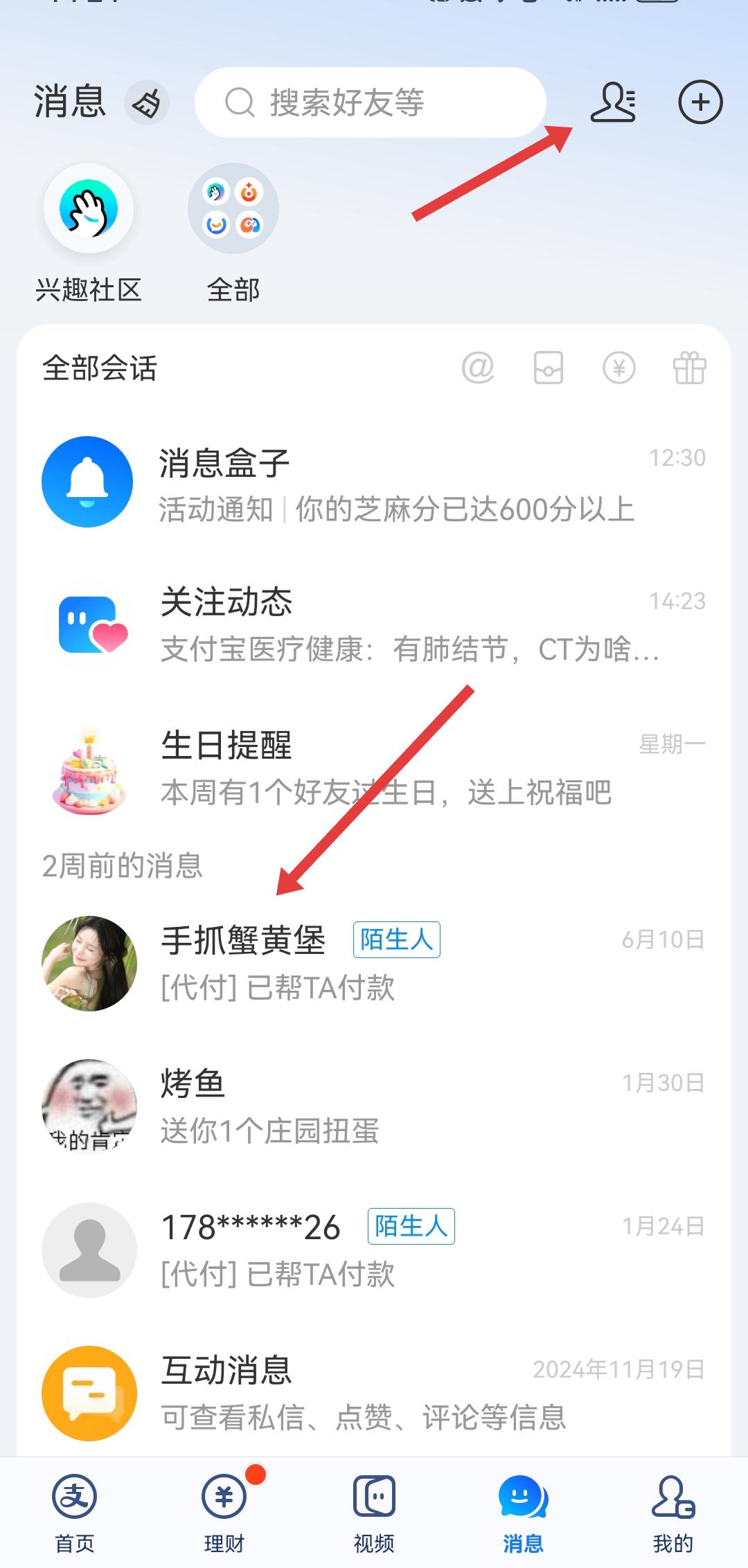Filter conversations by gift icon

(689, 368)
